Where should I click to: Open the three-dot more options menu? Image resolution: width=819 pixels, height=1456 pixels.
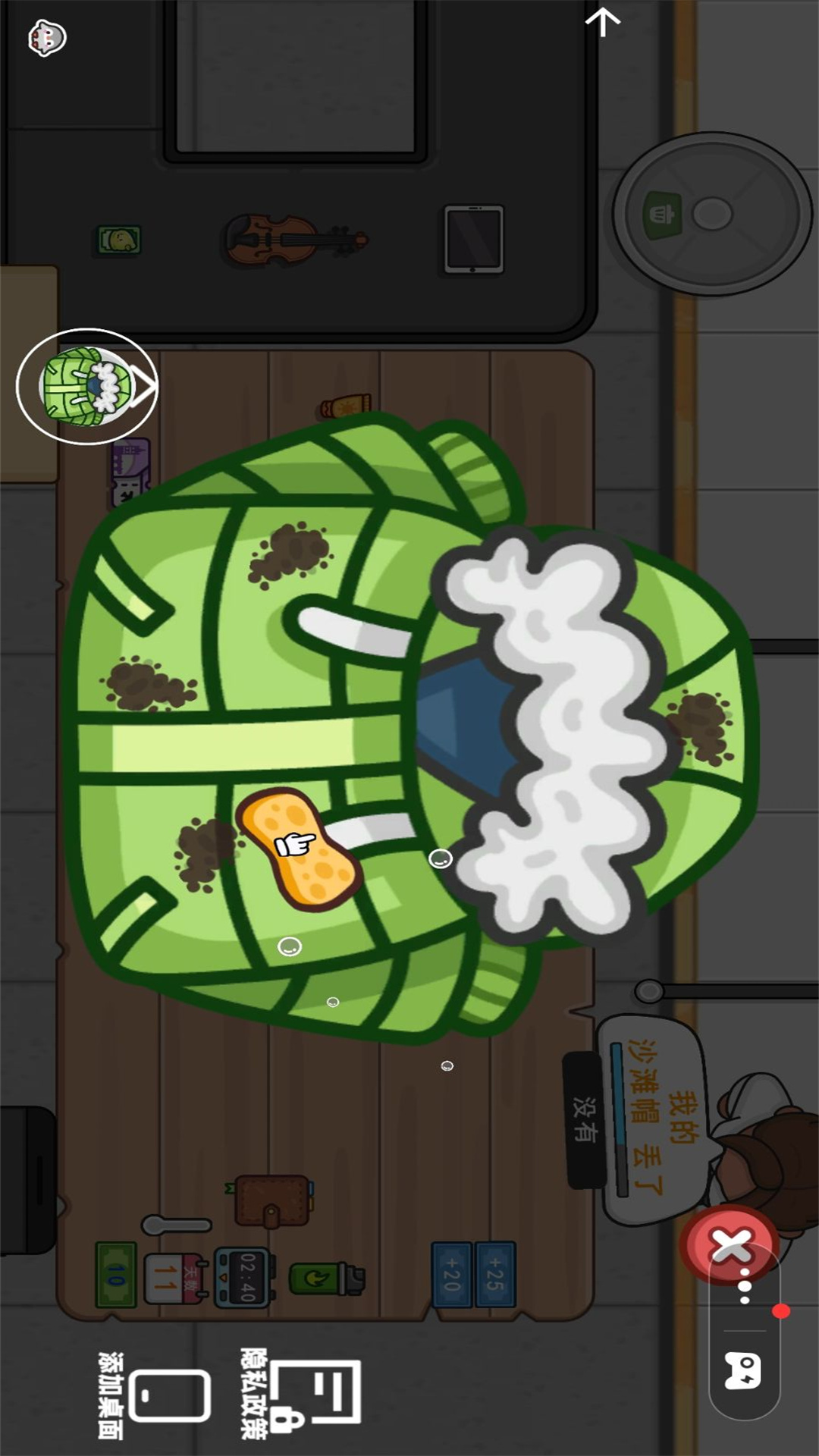tap(745, 1286)
